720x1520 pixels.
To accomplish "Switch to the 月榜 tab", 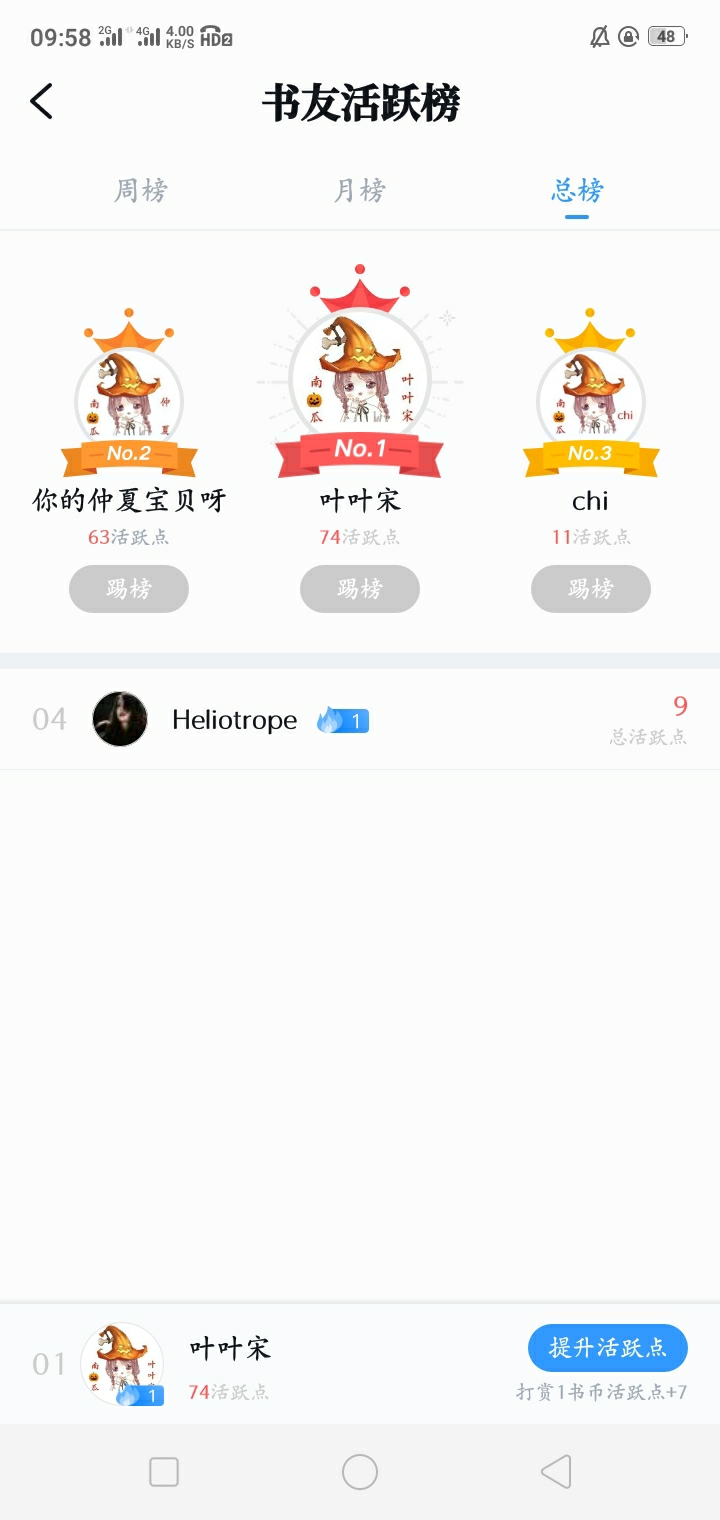I will 360,190.
